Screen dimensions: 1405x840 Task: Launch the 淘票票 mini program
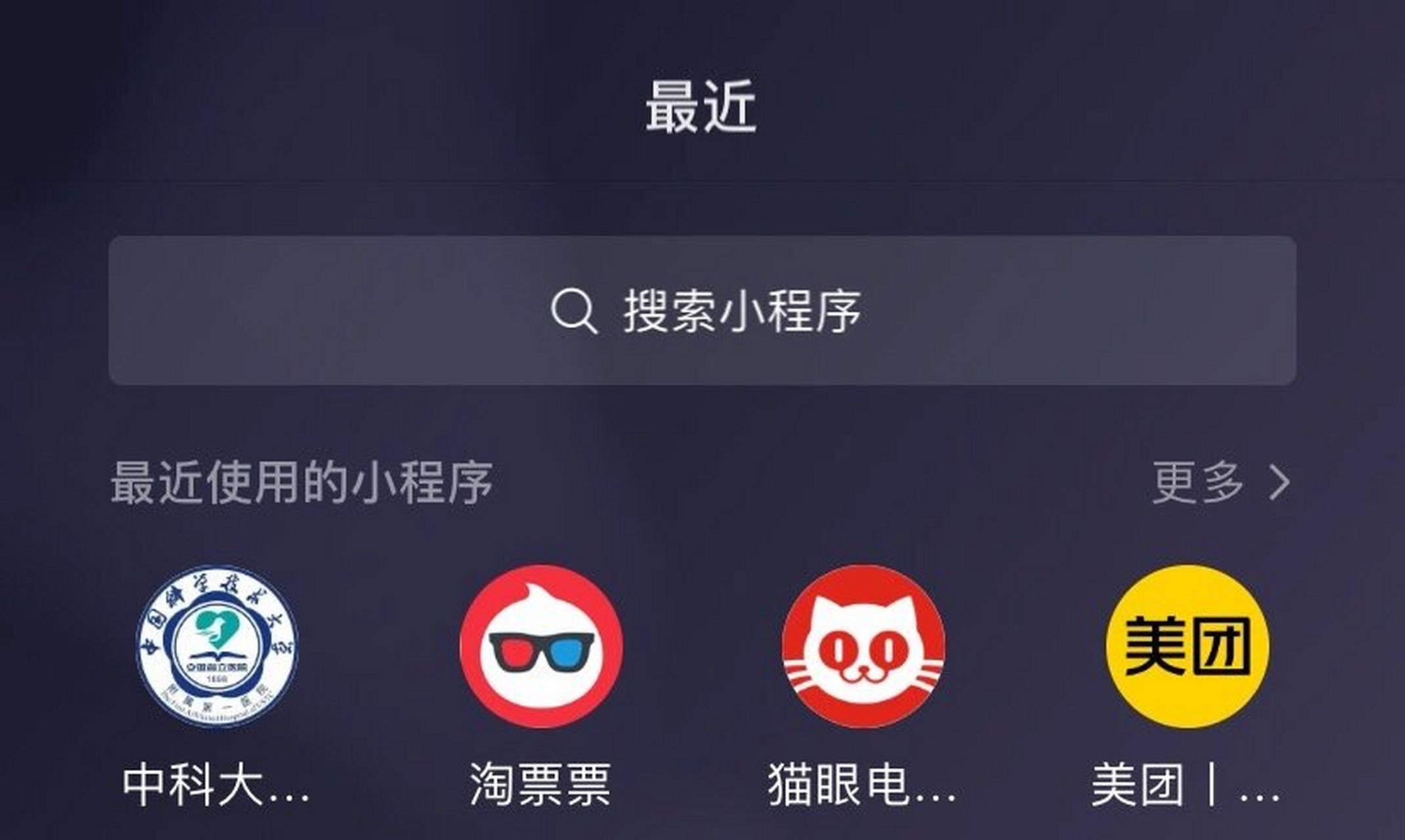[x=541, y=646]
